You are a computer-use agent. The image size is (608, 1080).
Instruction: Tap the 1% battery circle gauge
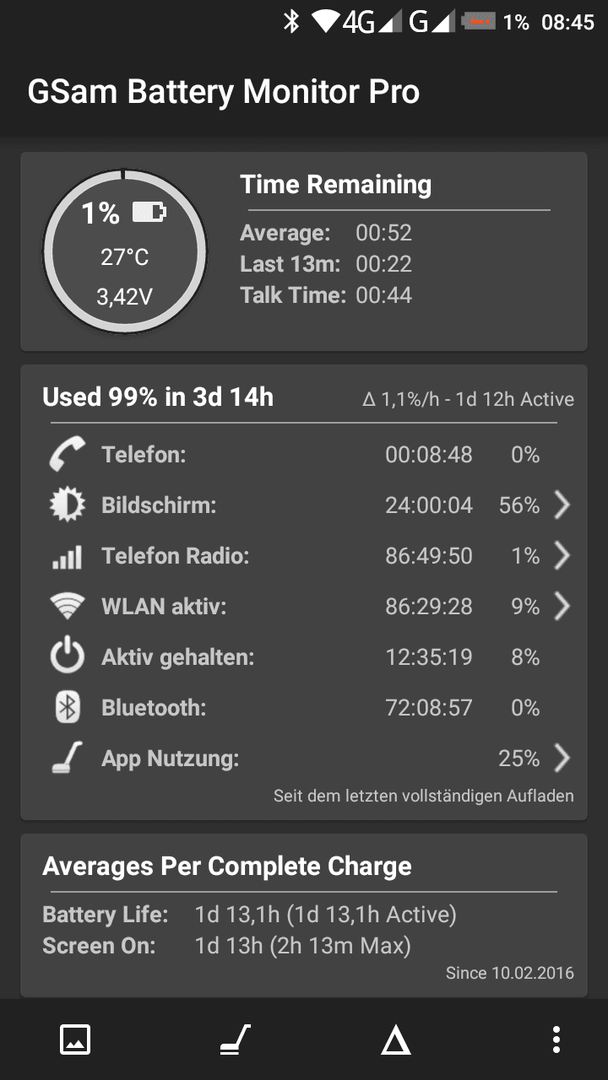point(125,251)
